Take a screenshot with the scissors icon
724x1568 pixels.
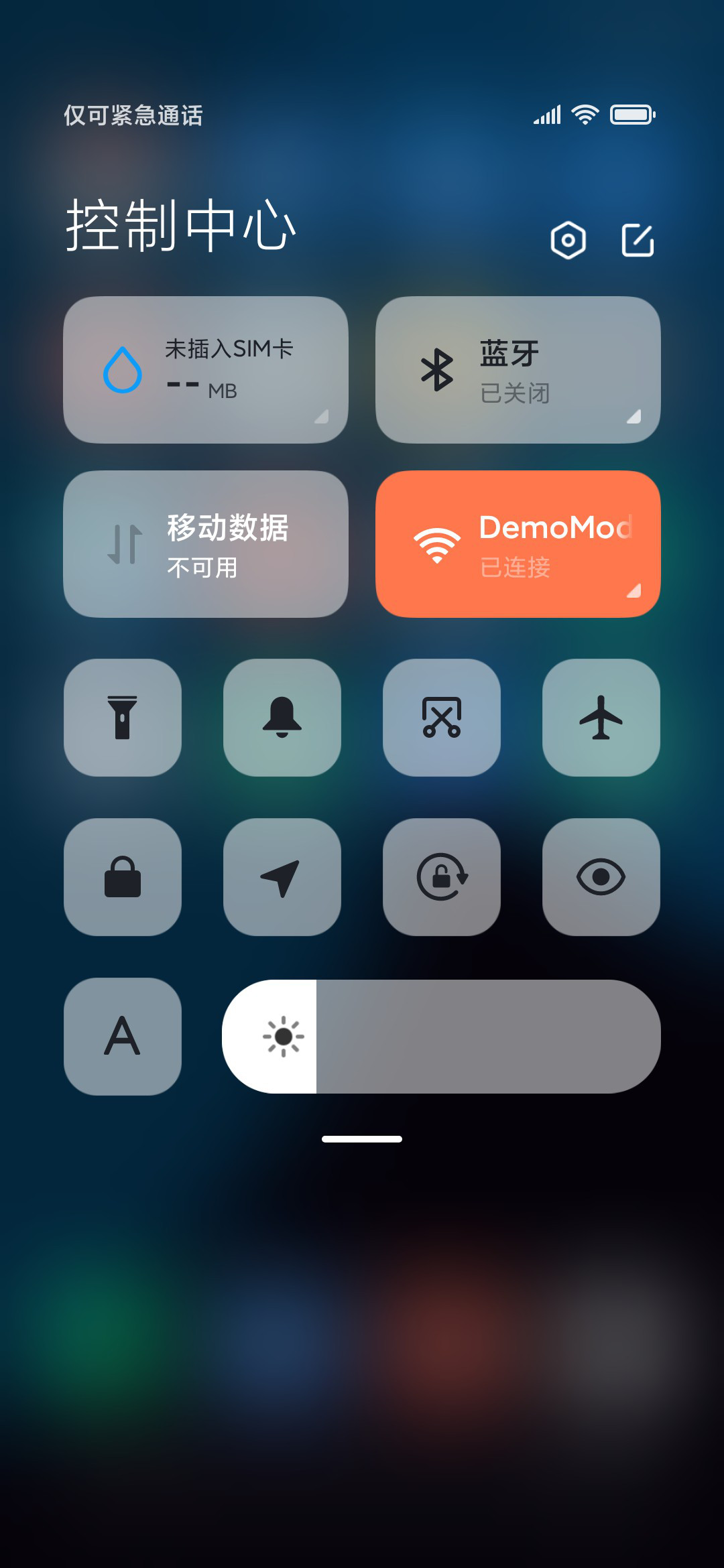pos(442,718)
